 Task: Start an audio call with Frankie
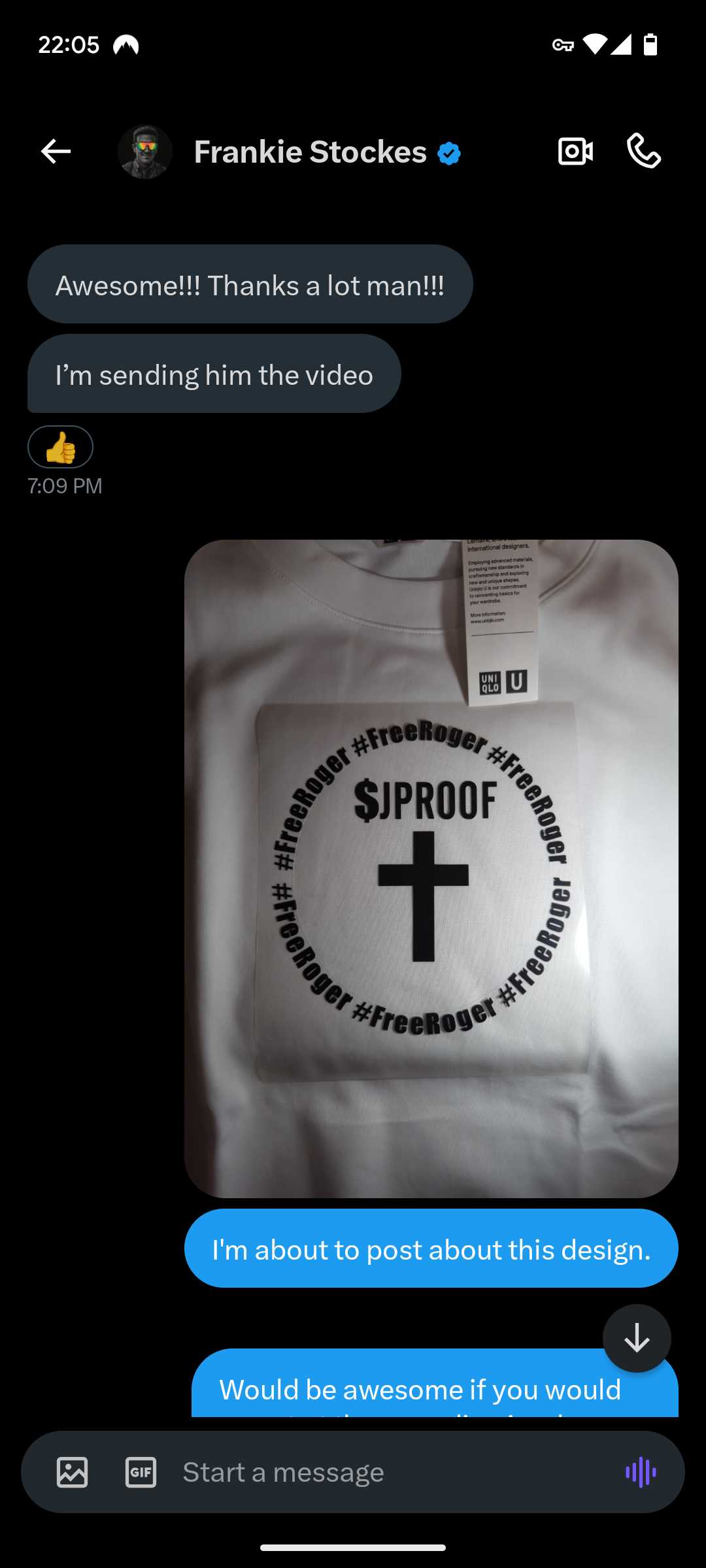(x=644, y=152)
